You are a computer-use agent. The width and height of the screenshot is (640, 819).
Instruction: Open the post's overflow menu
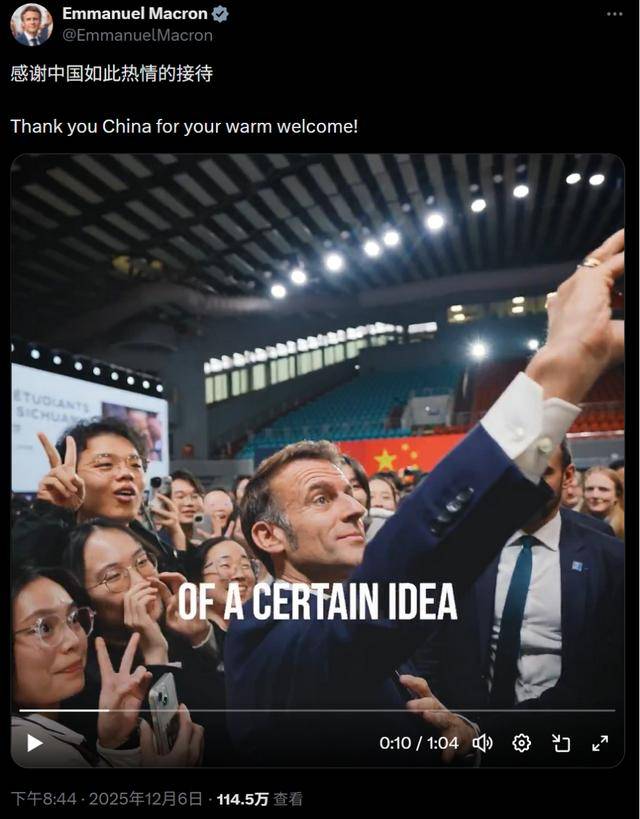tap(614, 14)
